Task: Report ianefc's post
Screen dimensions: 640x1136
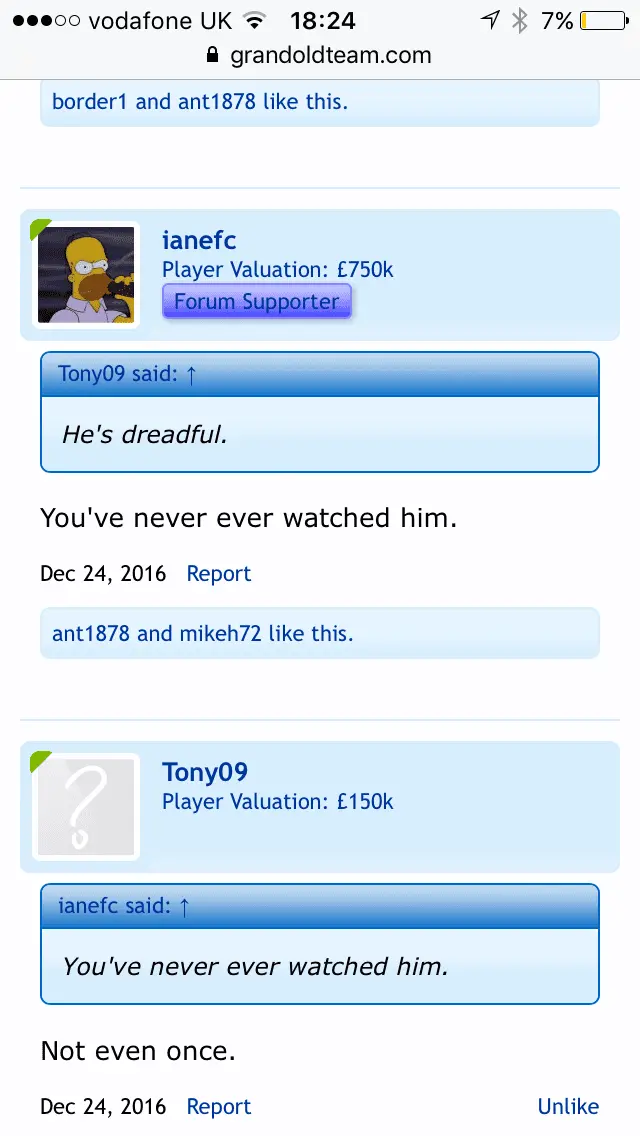Action: point(218,574)
